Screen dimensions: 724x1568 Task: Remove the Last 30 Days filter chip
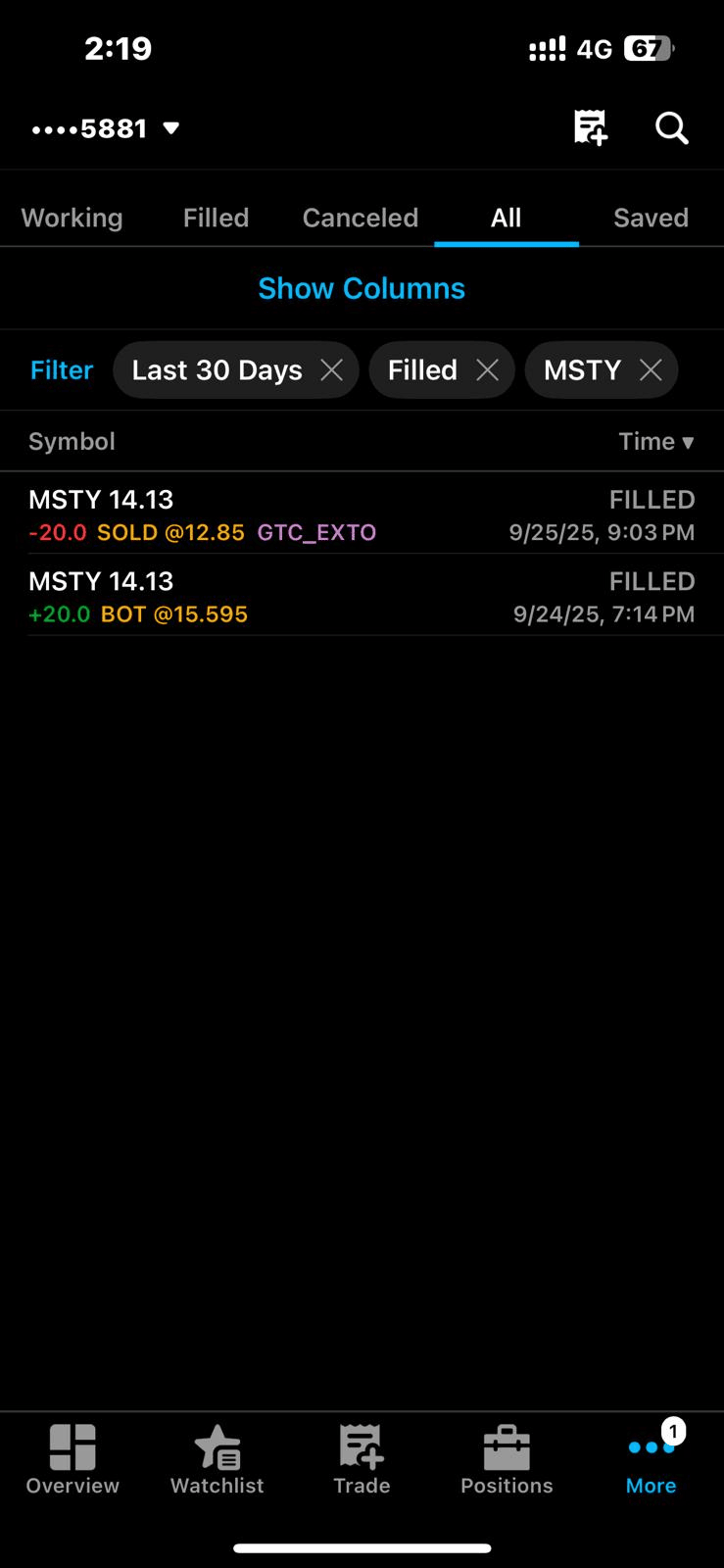point(332,370)
